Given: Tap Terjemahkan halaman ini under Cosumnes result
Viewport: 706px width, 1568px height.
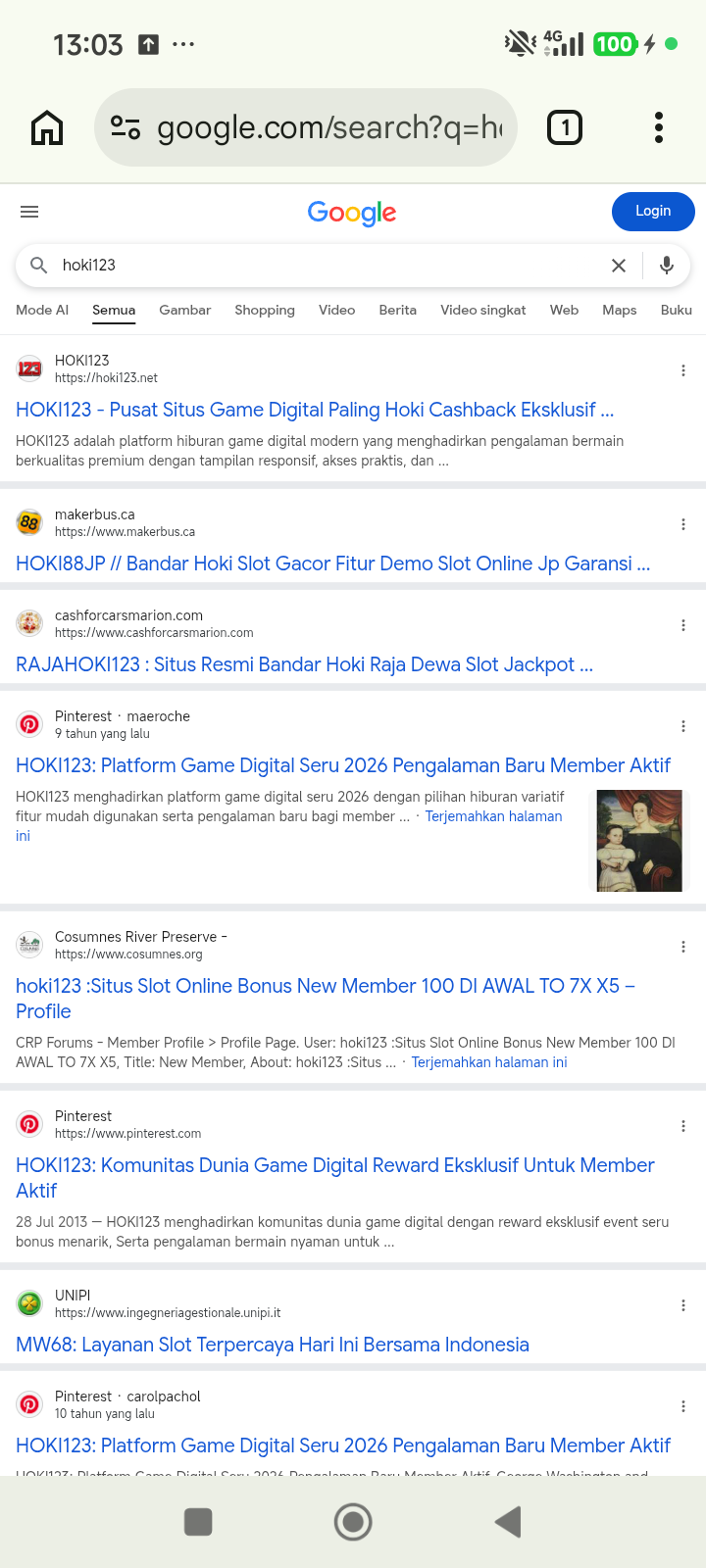Looking at the screenshot, I should [x=489, y=1062].
